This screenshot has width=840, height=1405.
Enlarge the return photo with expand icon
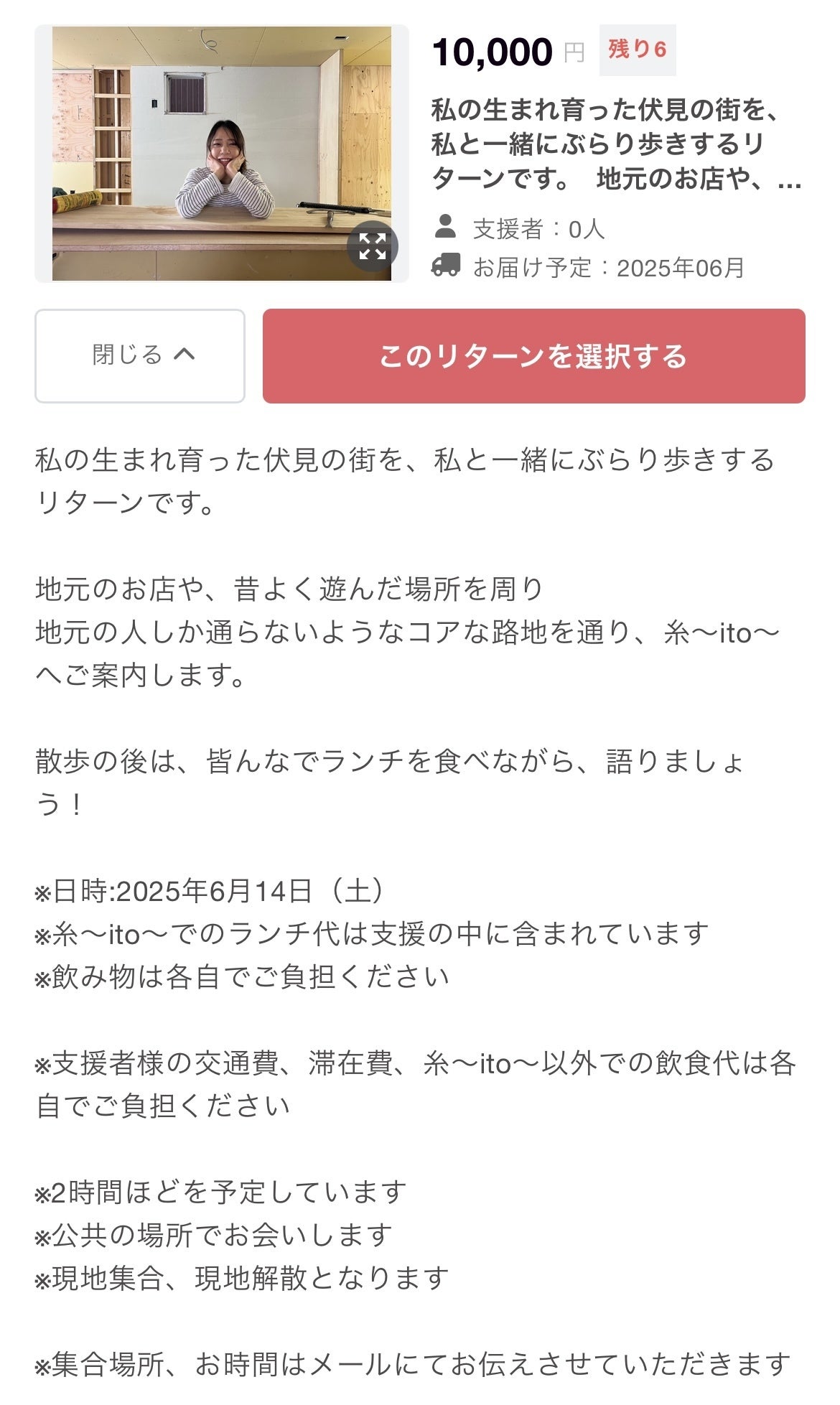pyautogui.click(x=372, y=247)
